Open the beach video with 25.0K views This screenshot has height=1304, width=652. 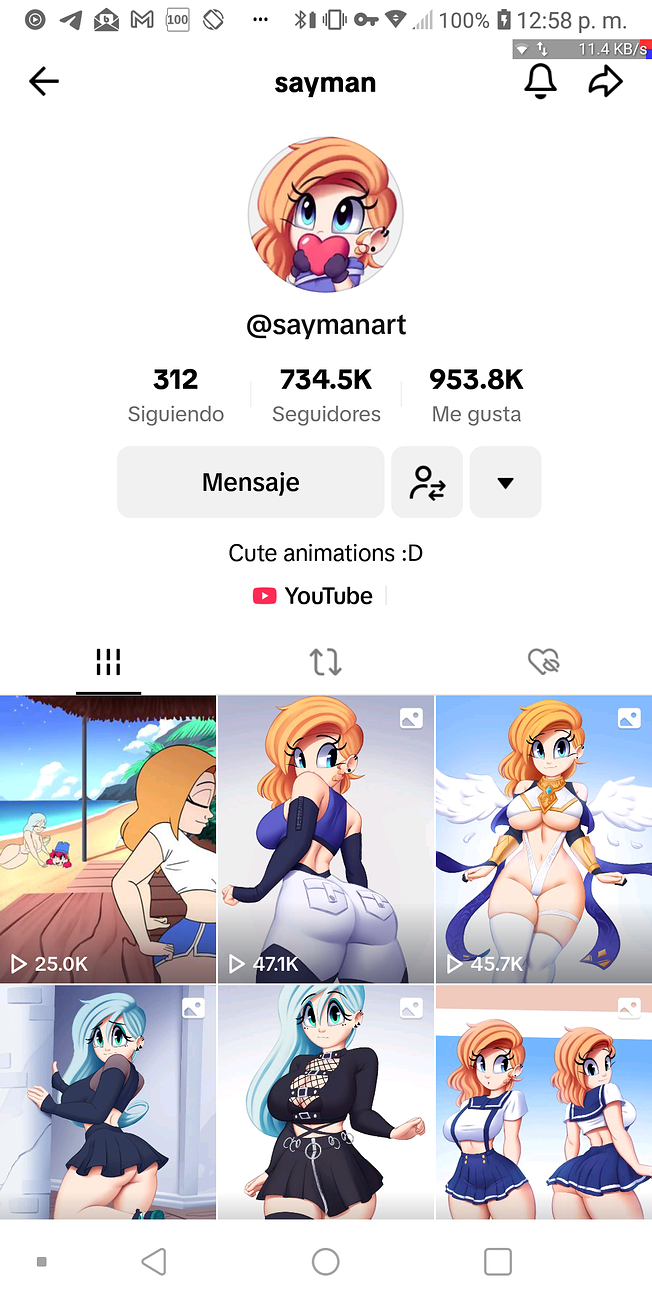point(108,840)
